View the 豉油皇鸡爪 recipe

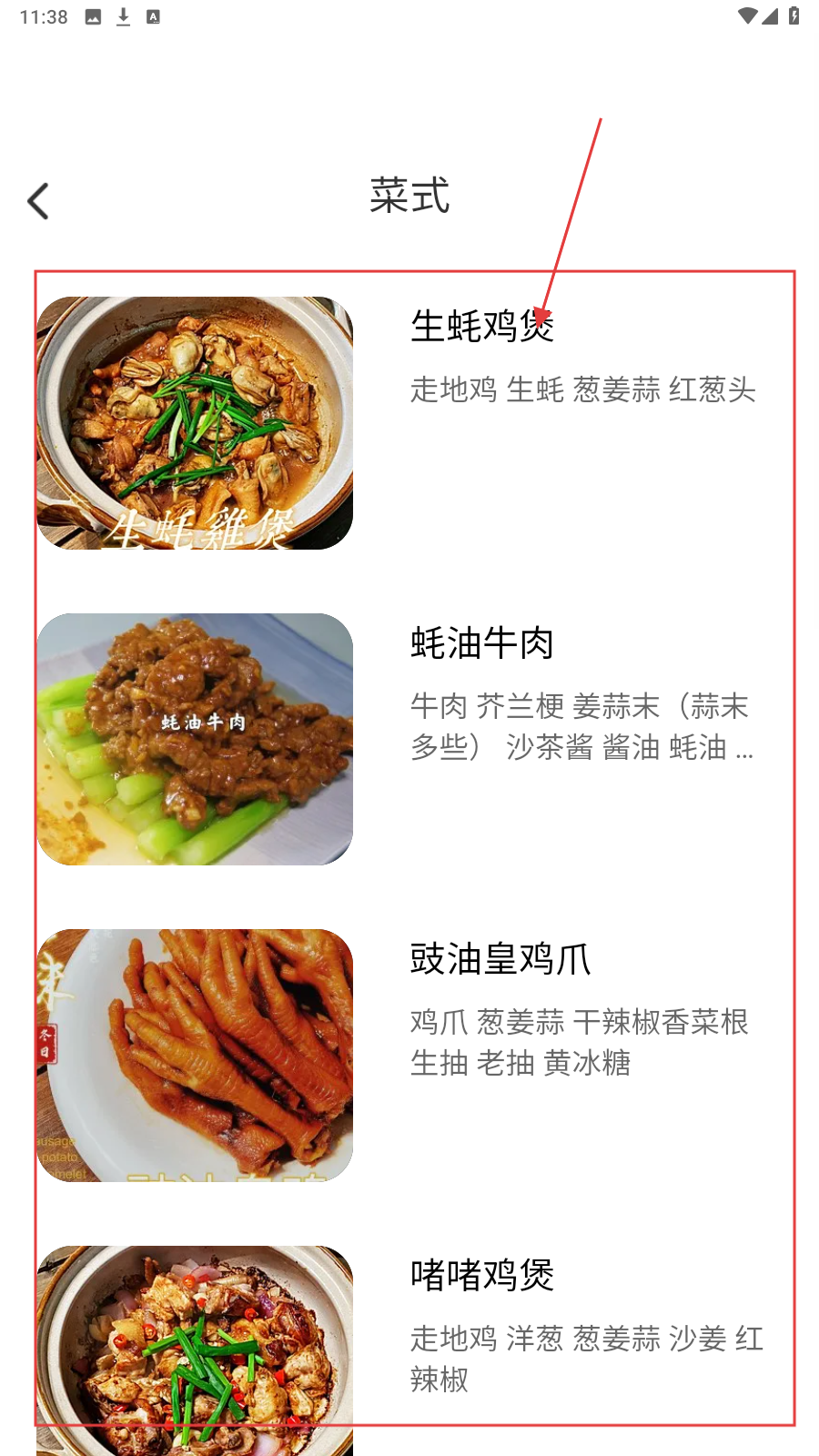click(500, 959)
